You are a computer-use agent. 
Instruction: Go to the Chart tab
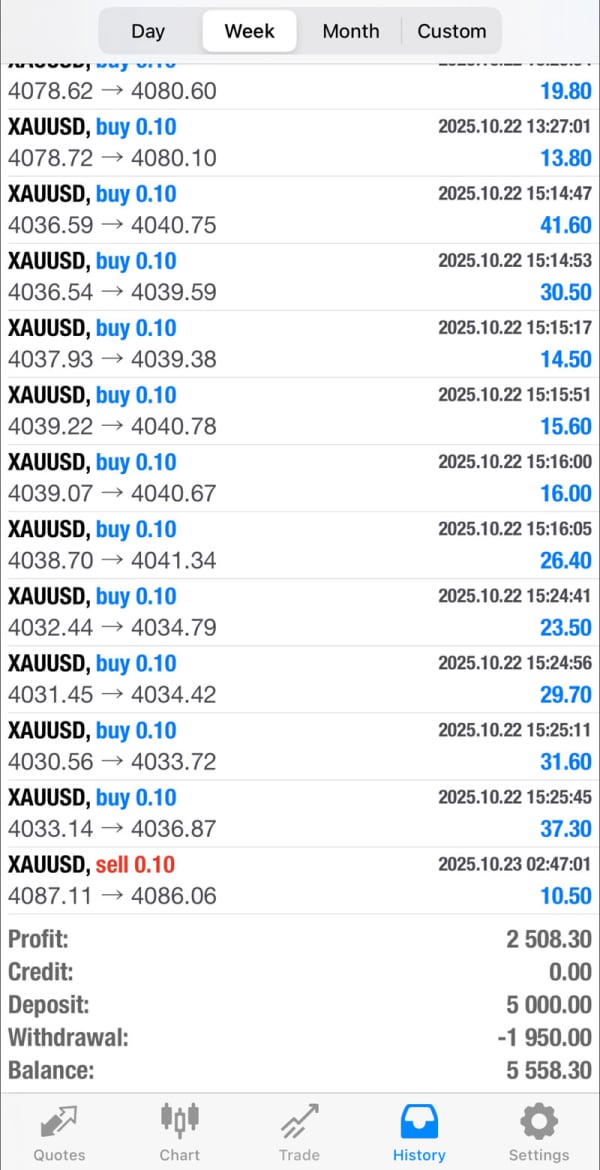coord(180,1132)
